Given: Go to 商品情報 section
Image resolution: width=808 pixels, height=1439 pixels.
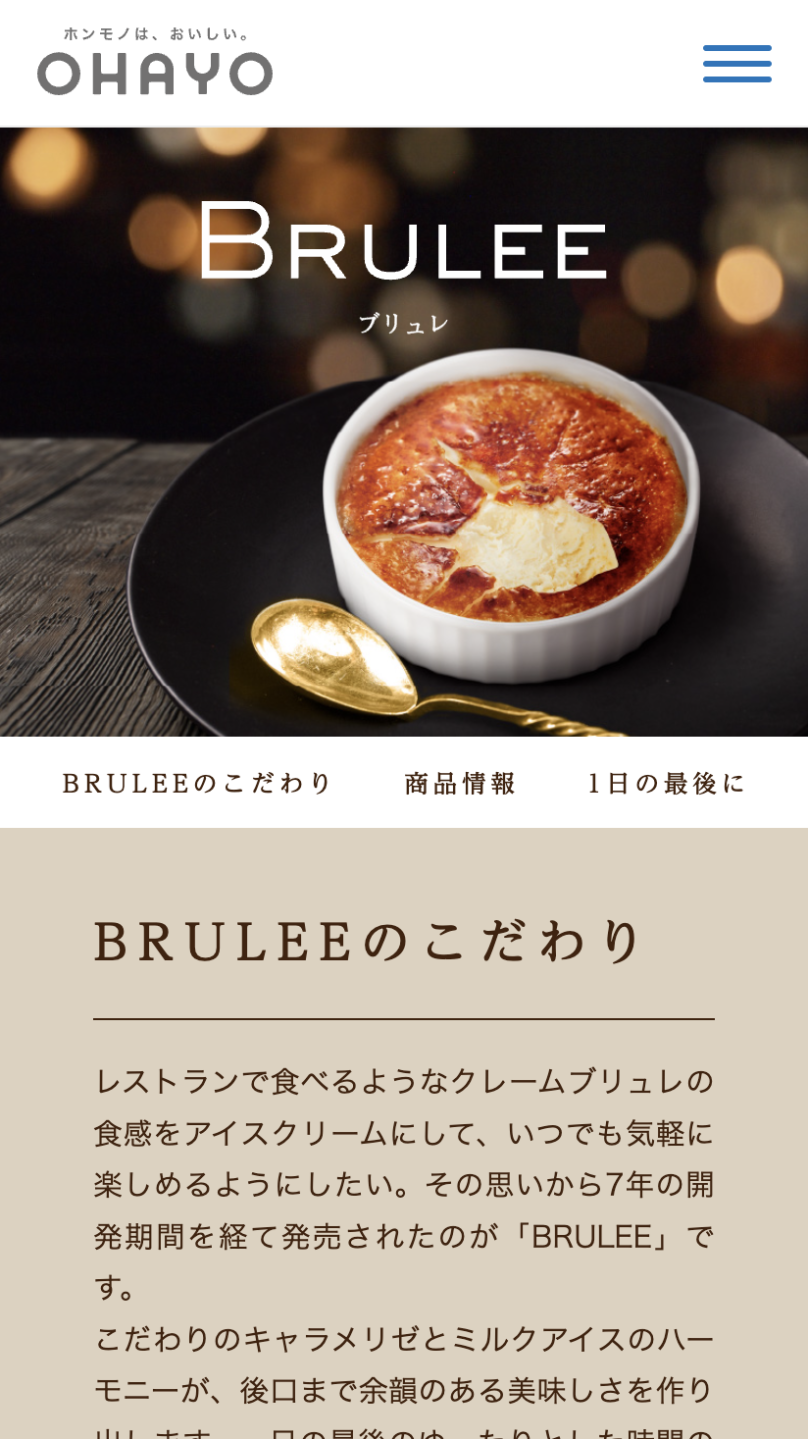Looking at the screenshot, I should (460, 783).
